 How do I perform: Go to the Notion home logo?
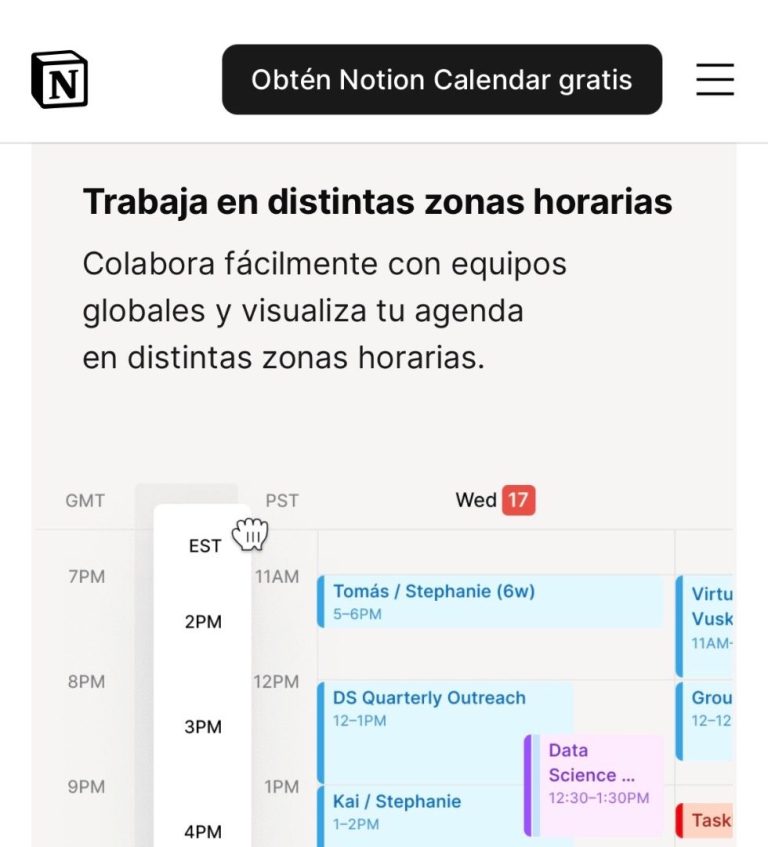(60, 79)
